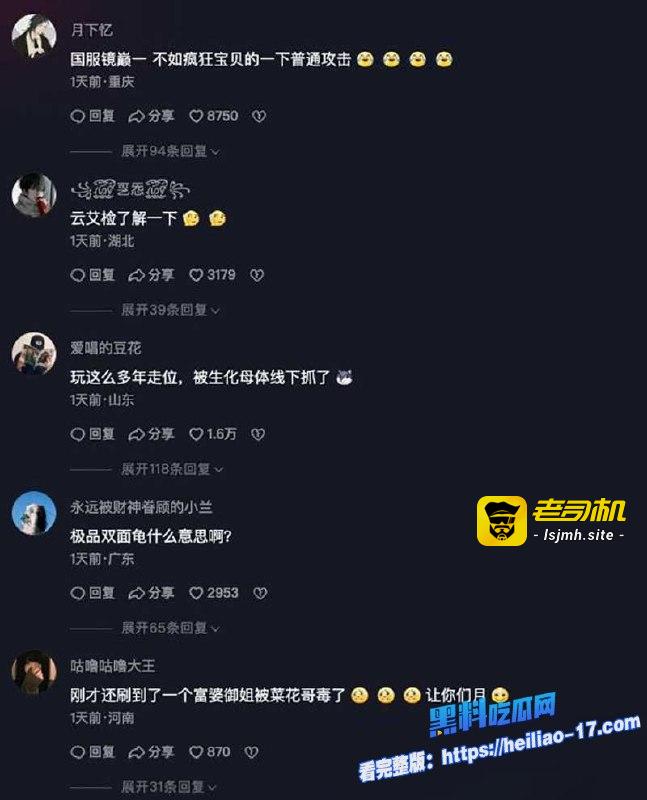Viewport: 647px width, 800px height.
Task: Dislike the 极品双面龟 comment
Action: click(260, 593)
